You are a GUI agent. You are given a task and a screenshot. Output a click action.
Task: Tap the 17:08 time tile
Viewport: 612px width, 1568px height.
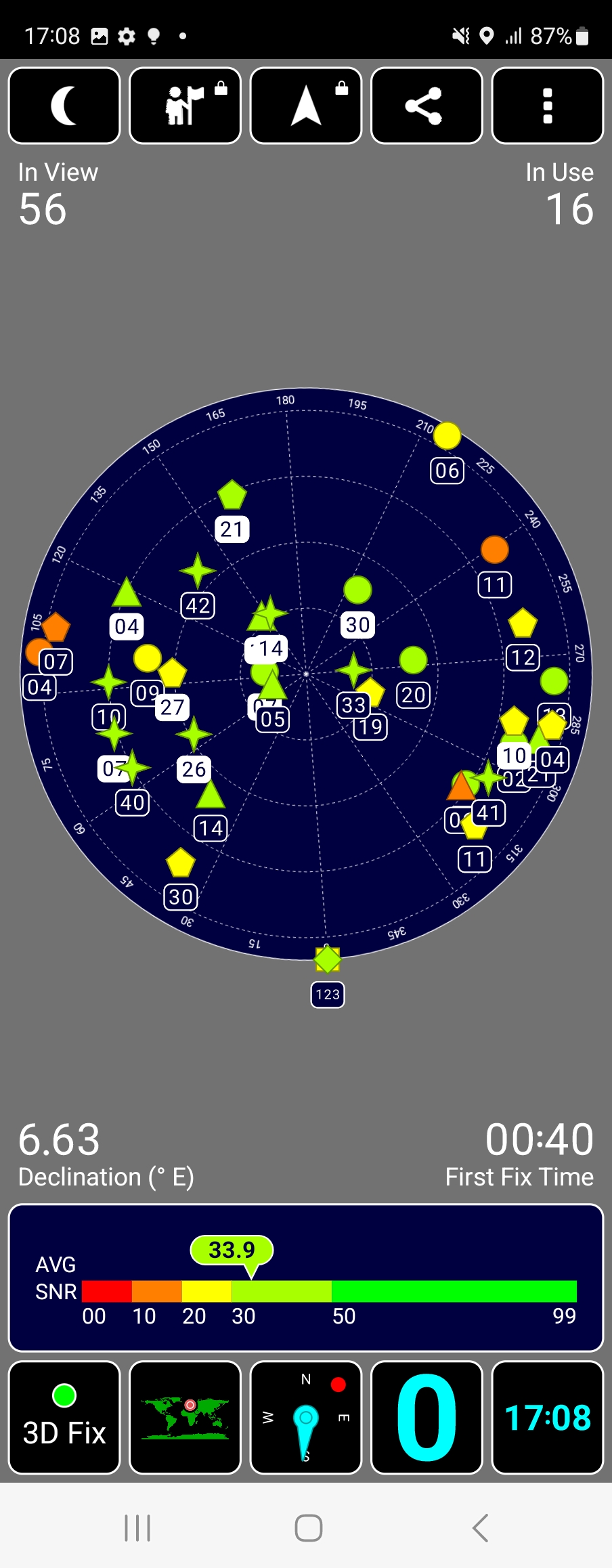[x=547, y=1417]
